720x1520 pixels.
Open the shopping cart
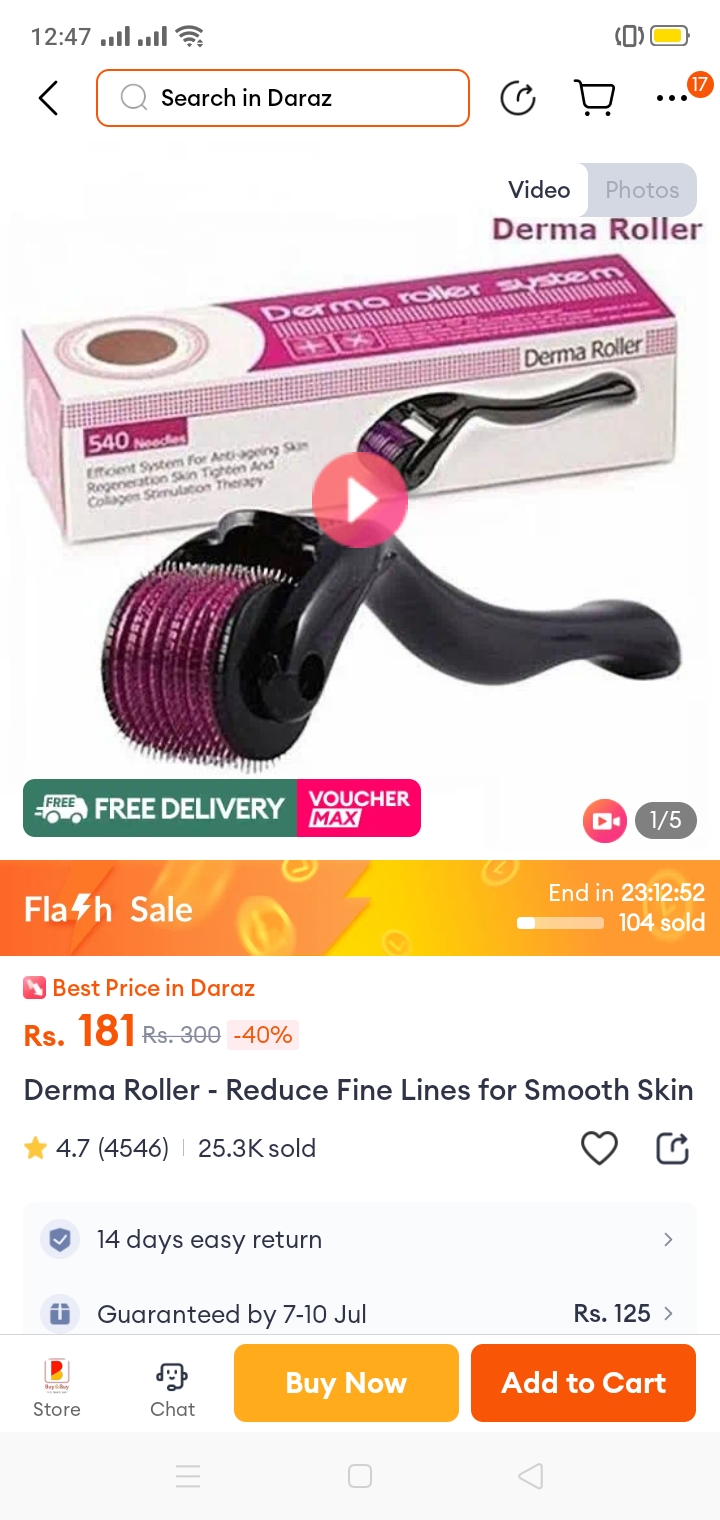[594, 98]
